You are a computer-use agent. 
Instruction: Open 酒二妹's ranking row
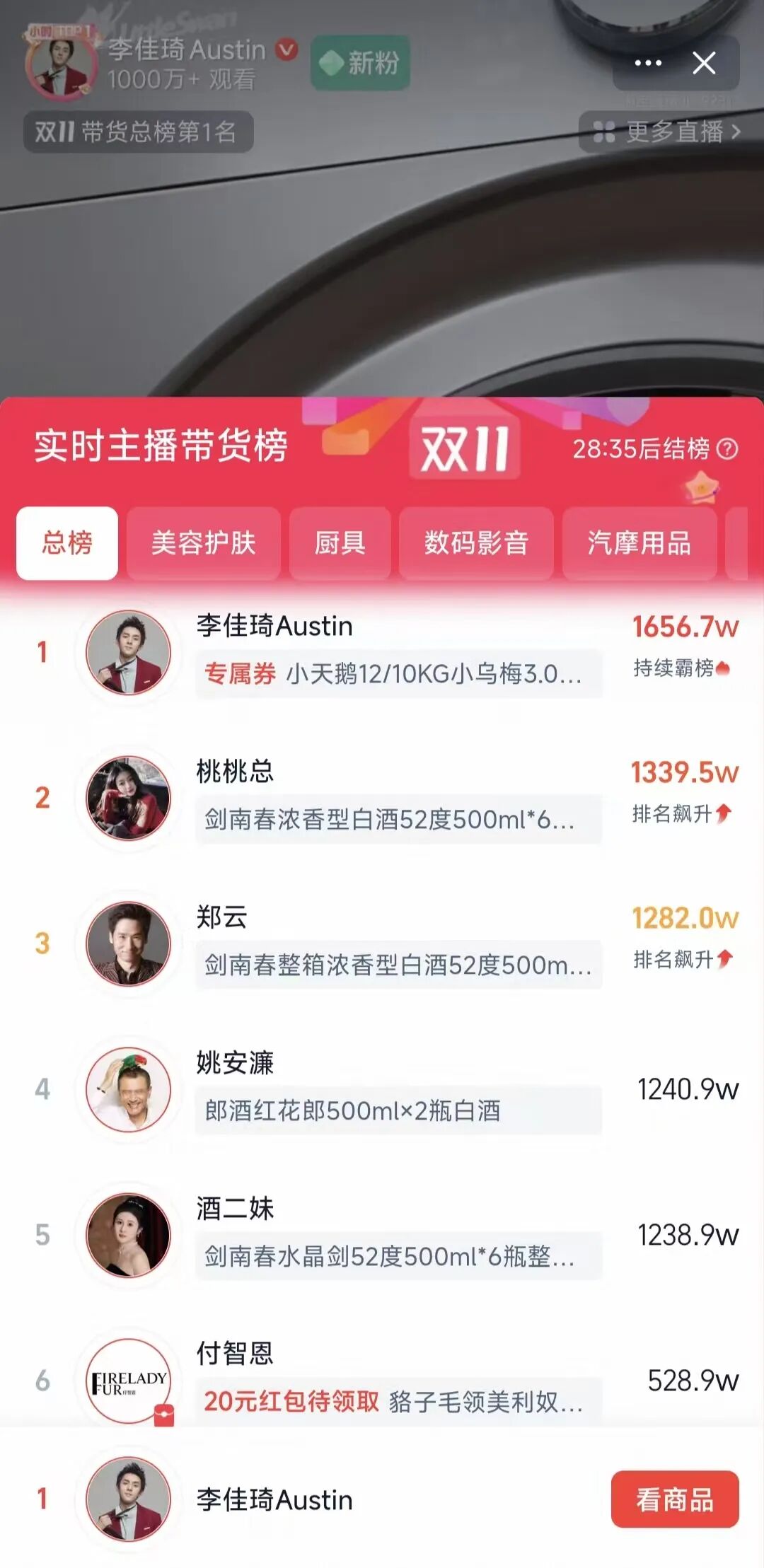pyautogui.click(x=396, y=1235)
